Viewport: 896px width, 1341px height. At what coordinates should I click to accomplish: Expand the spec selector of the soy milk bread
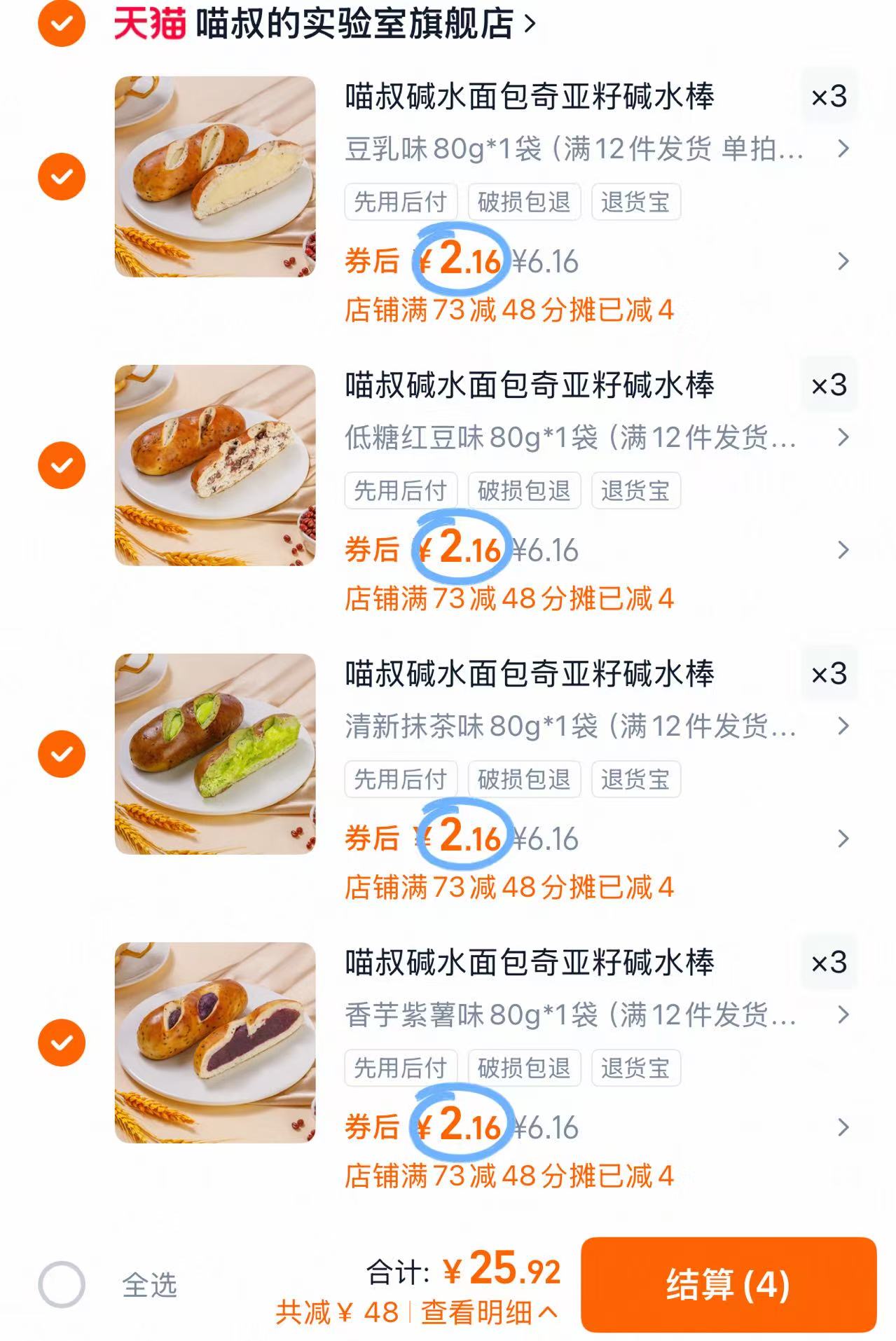(843, 147)
